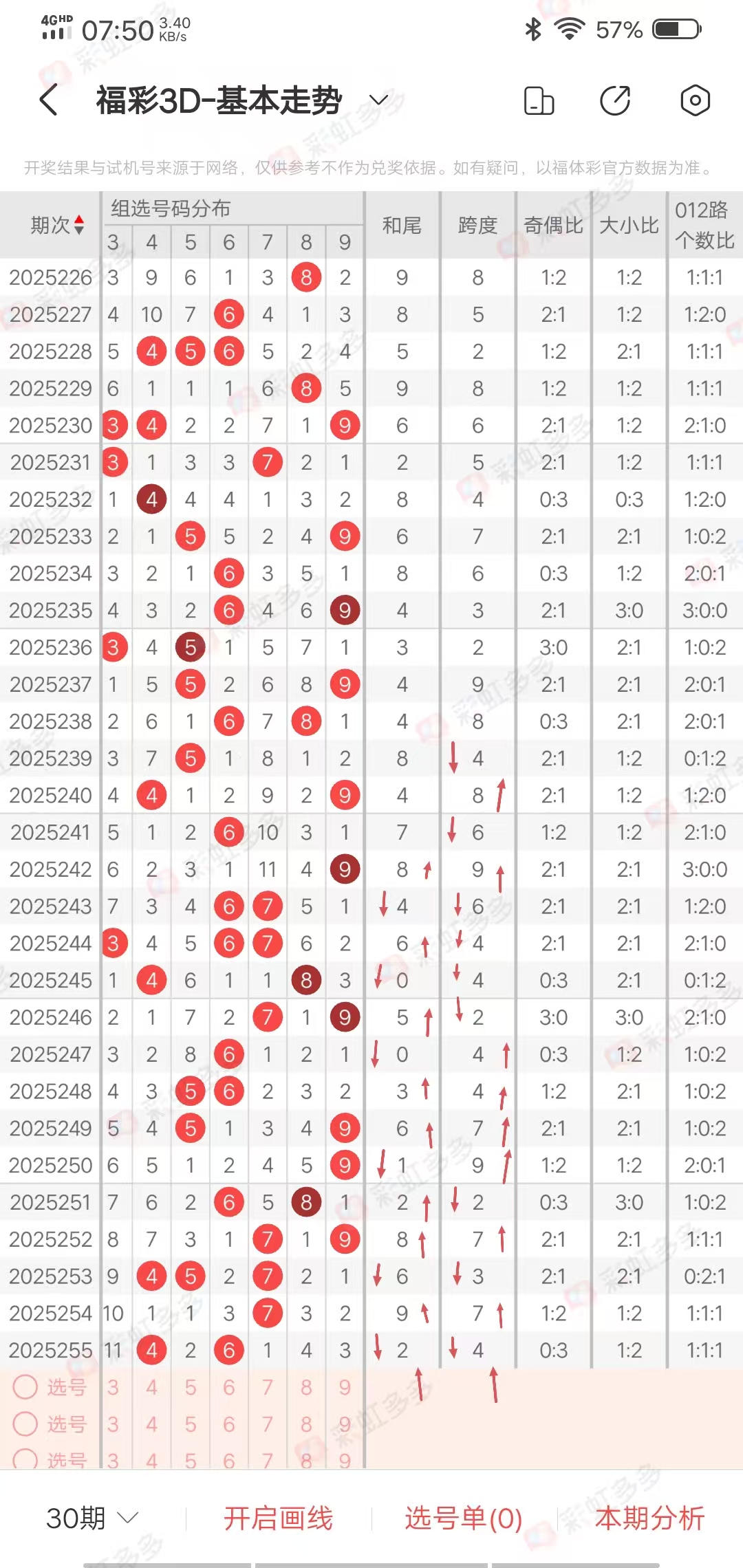Go back using the arrow
The width and height of the screenshot is (743, 1568).
(48, 100)
